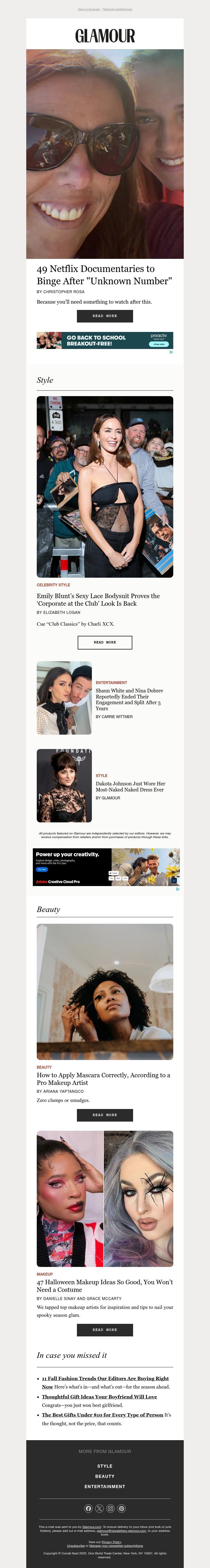The height and width of the screenshot is (1568, 210).
Task: Open Glamour's Pinterest icon
Action: pos(122,1508)
